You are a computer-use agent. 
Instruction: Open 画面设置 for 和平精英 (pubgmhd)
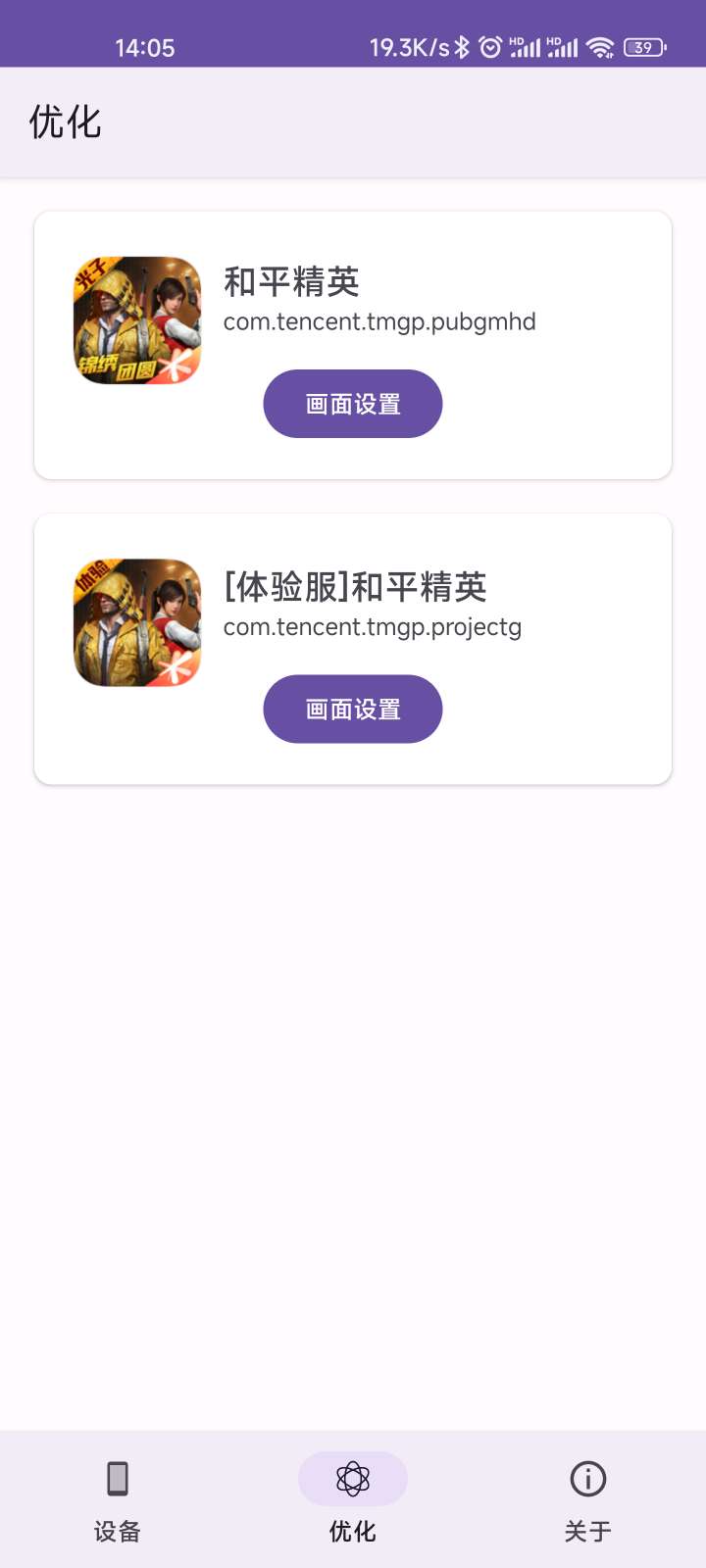353,404
